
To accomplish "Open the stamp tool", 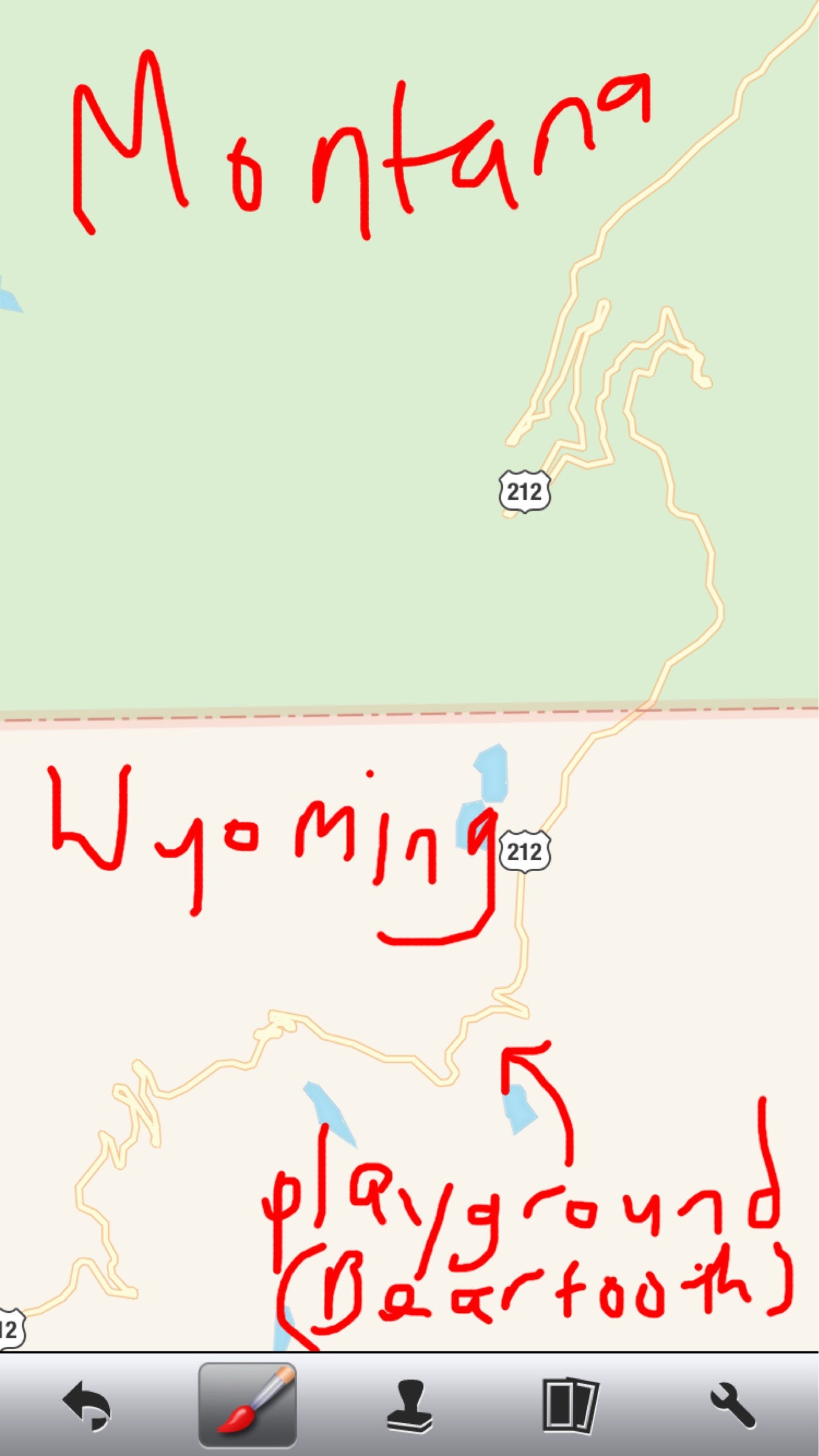I will click(410, 1405).
